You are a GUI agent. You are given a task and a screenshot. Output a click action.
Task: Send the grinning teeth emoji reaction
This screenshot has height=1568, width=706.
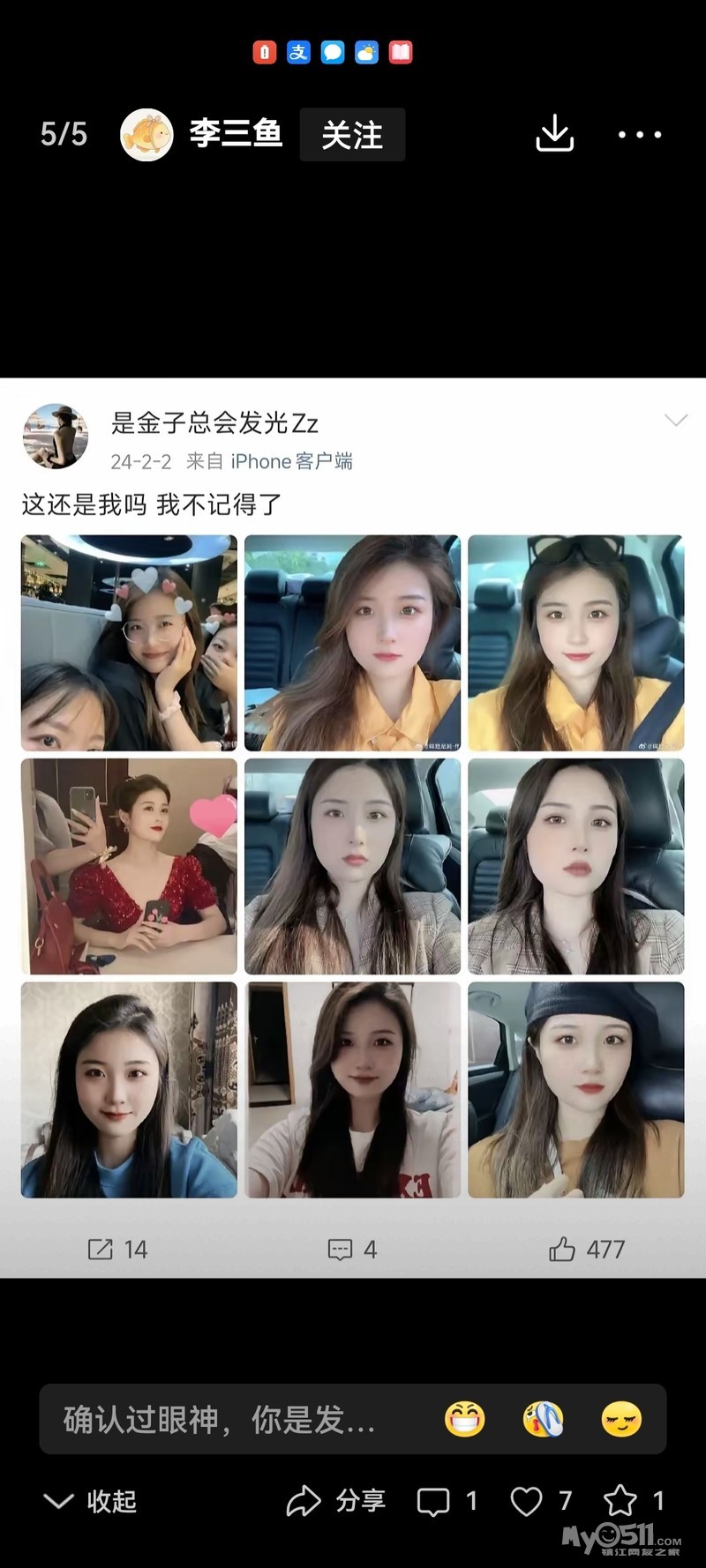pos(465,1419)
